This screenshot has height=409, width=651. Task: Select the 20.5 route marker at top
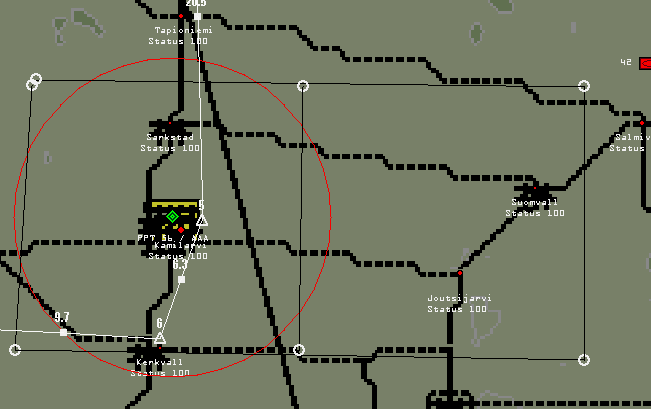(198, 17)
